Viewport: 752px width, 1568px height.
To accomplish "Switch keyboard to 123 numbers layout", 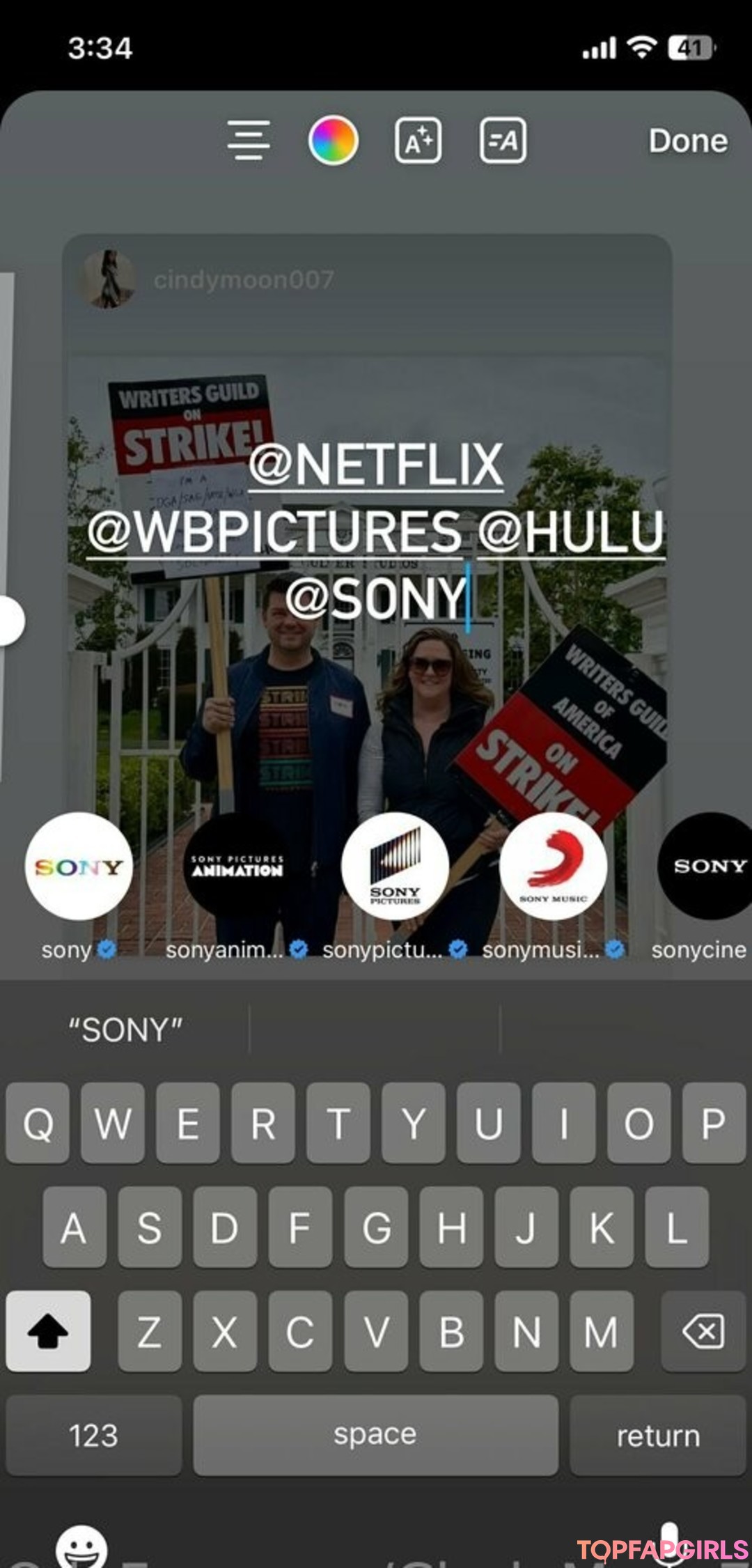I will tap(94, 1436).
